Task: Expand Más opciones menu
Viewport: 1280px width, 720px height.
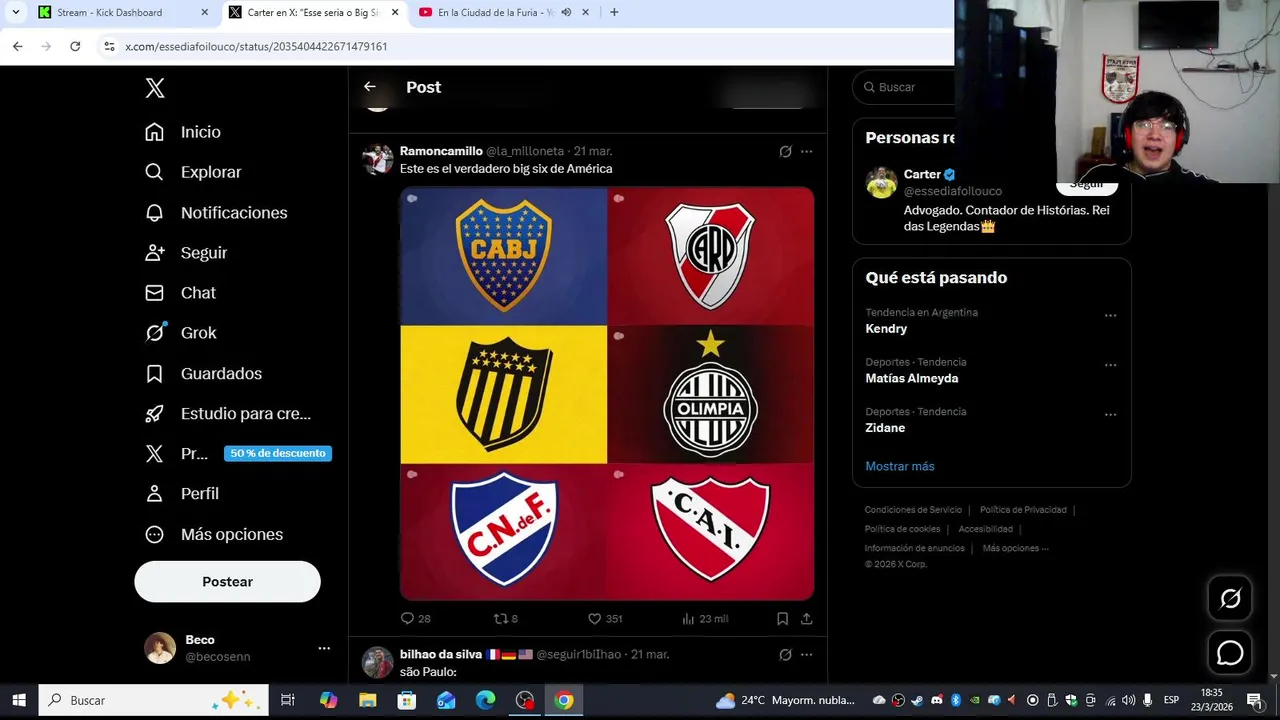Action: click(231, 534)
